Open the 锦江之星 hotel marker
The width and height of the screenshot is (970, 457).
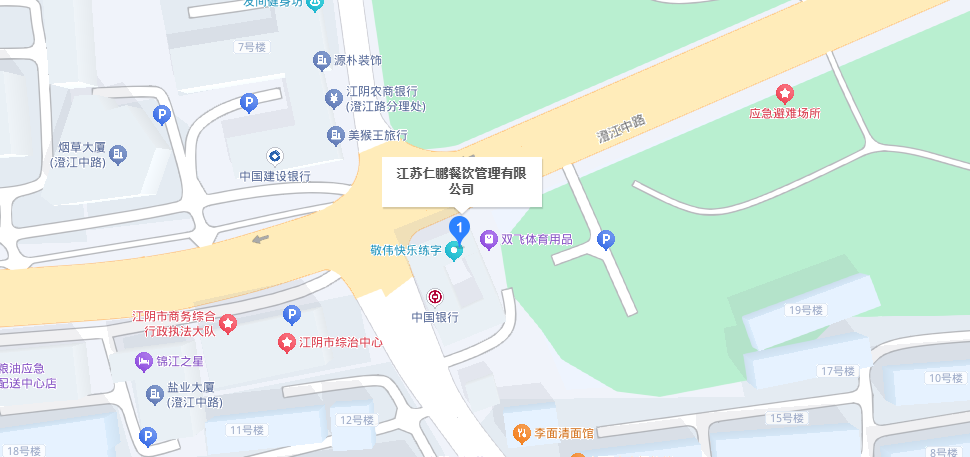coord(142,360)
